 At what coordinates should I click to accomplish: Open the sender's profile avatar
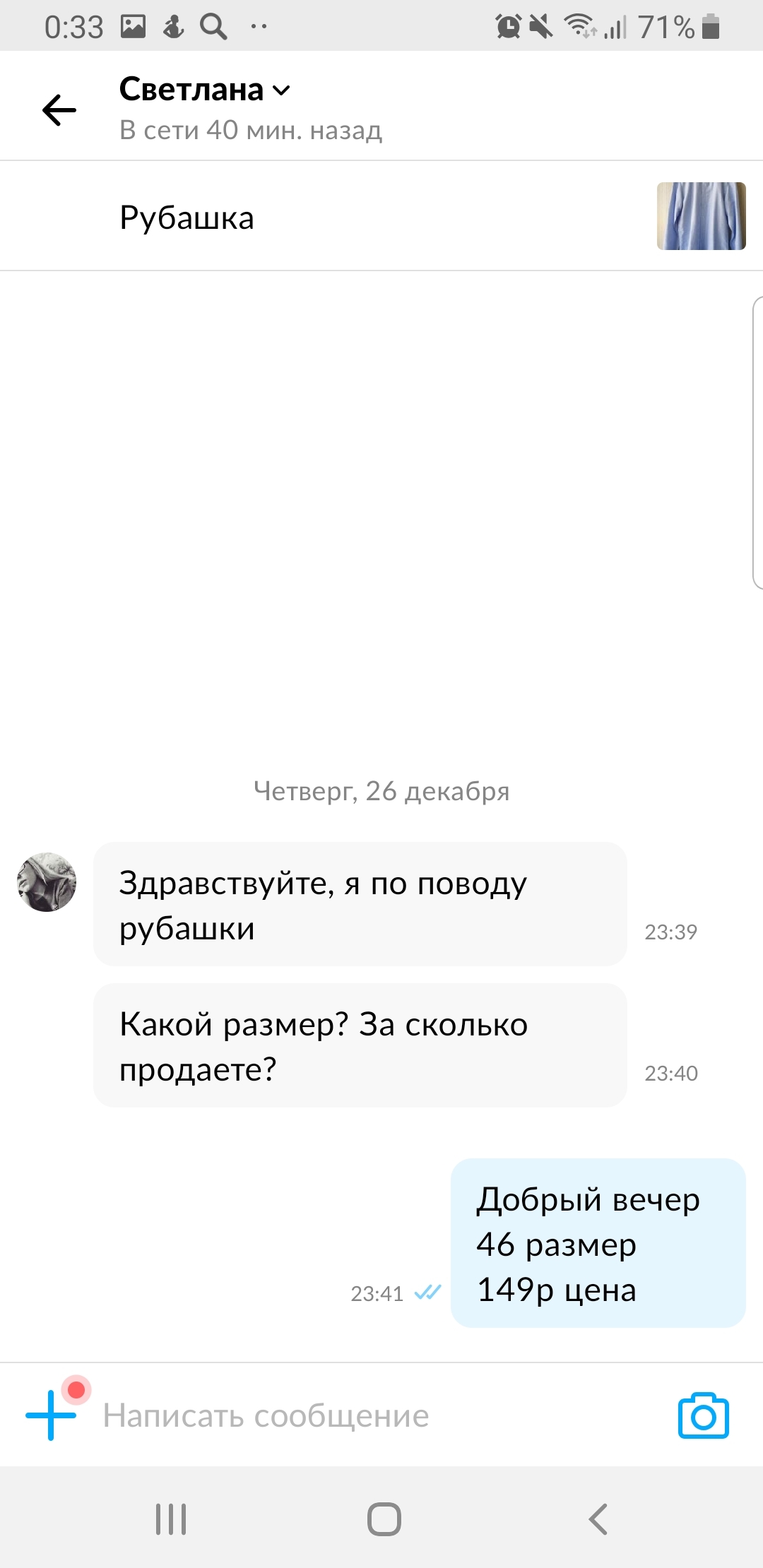click(x=47, y=882)
